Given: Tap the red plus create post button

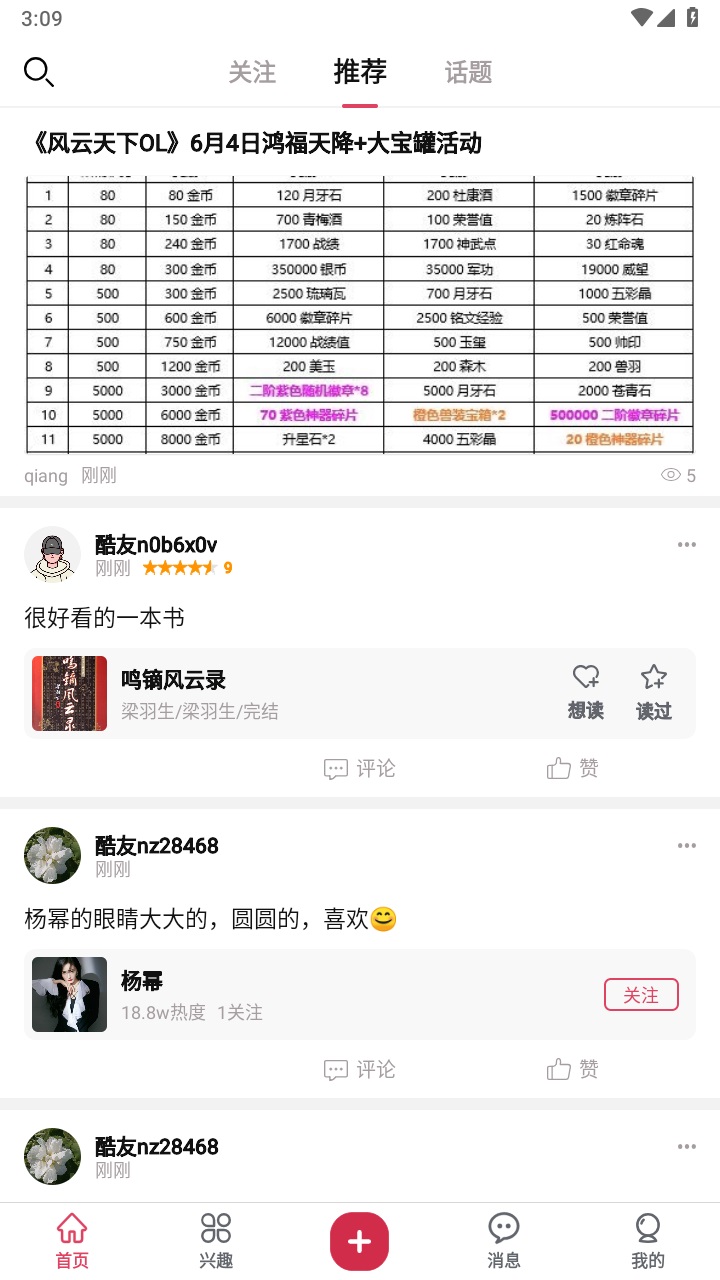Looking at the screenshot, I should [359, 1240].
